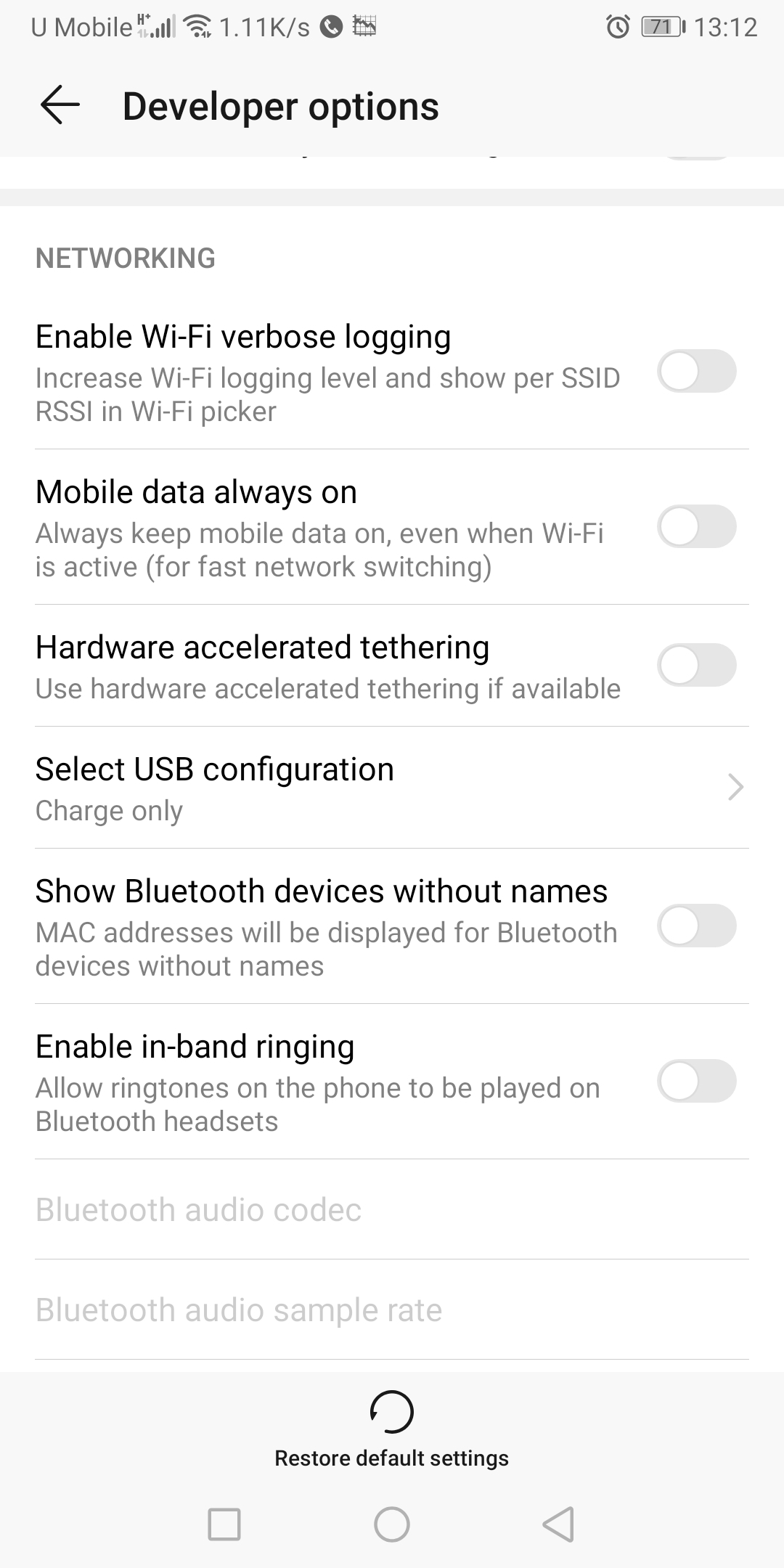The width and height of the screenshot is (784, 1568).
Task: Tap the NETWORKING section header
Action: 126,258
